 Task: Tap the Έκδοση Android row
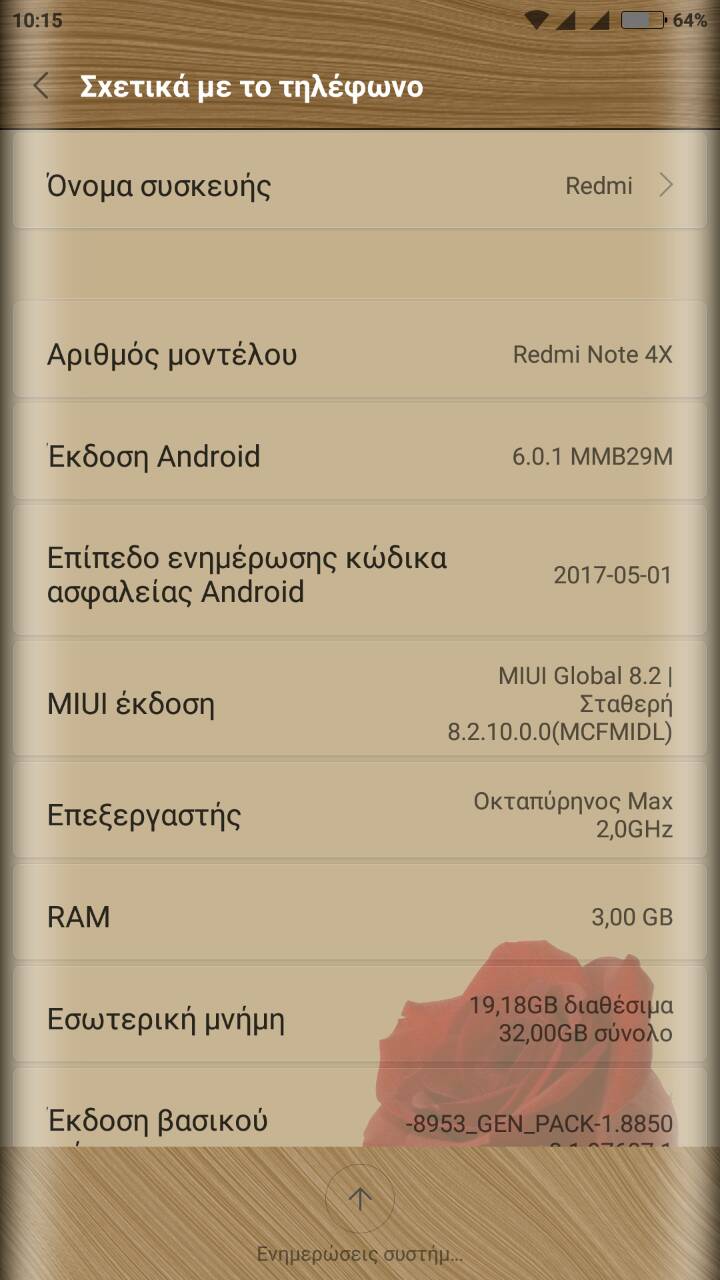[360, 457]
